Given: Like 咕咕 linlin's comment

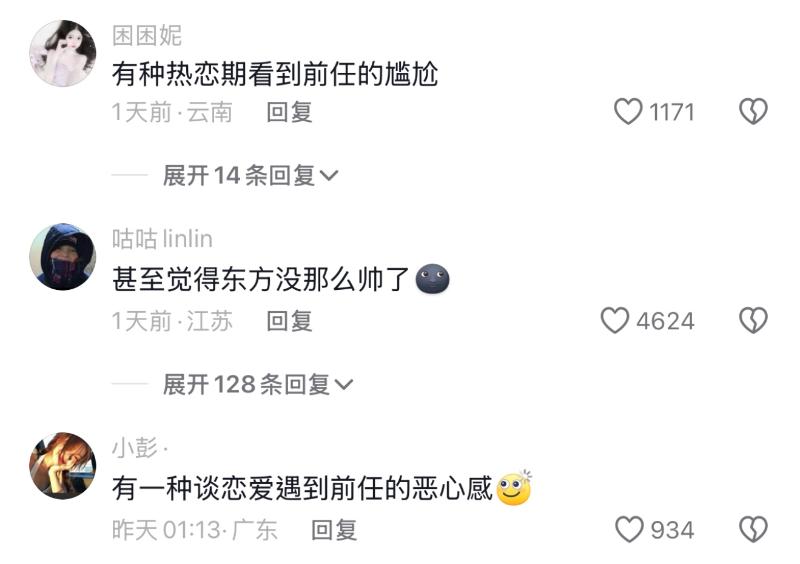Looking at the screenshot, I should point(614,320).
